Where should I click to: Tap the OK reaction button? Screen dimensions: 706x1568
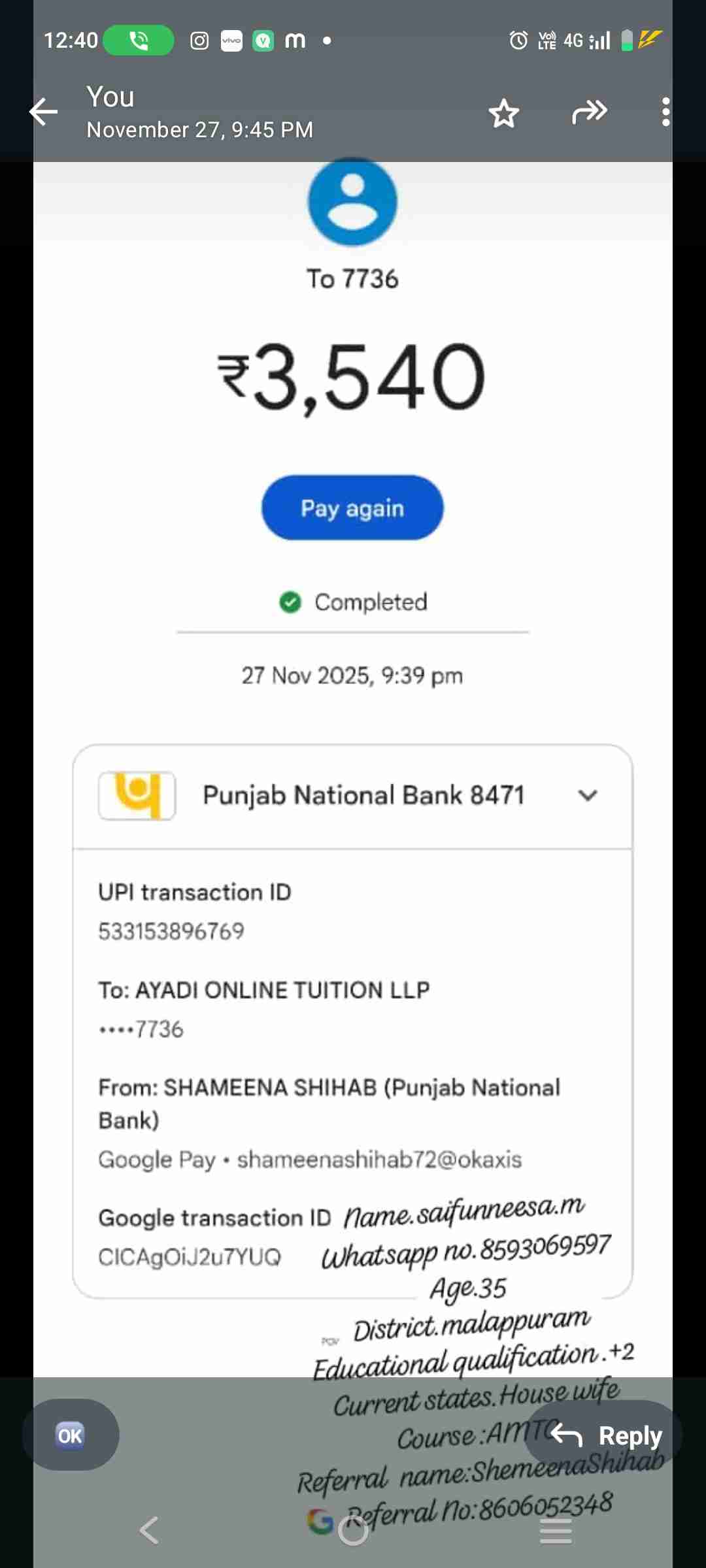tap(71, 1435)
